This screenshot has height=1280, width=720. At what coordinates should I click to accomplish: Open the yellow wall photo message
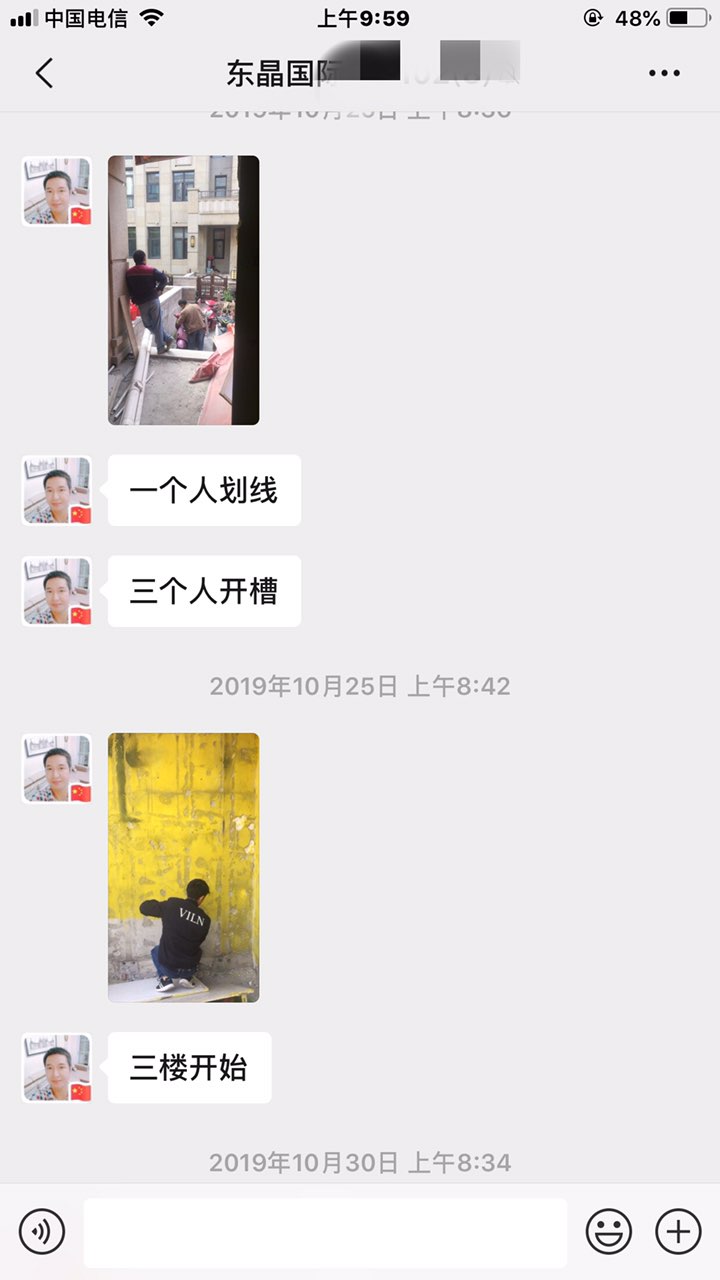183,867
